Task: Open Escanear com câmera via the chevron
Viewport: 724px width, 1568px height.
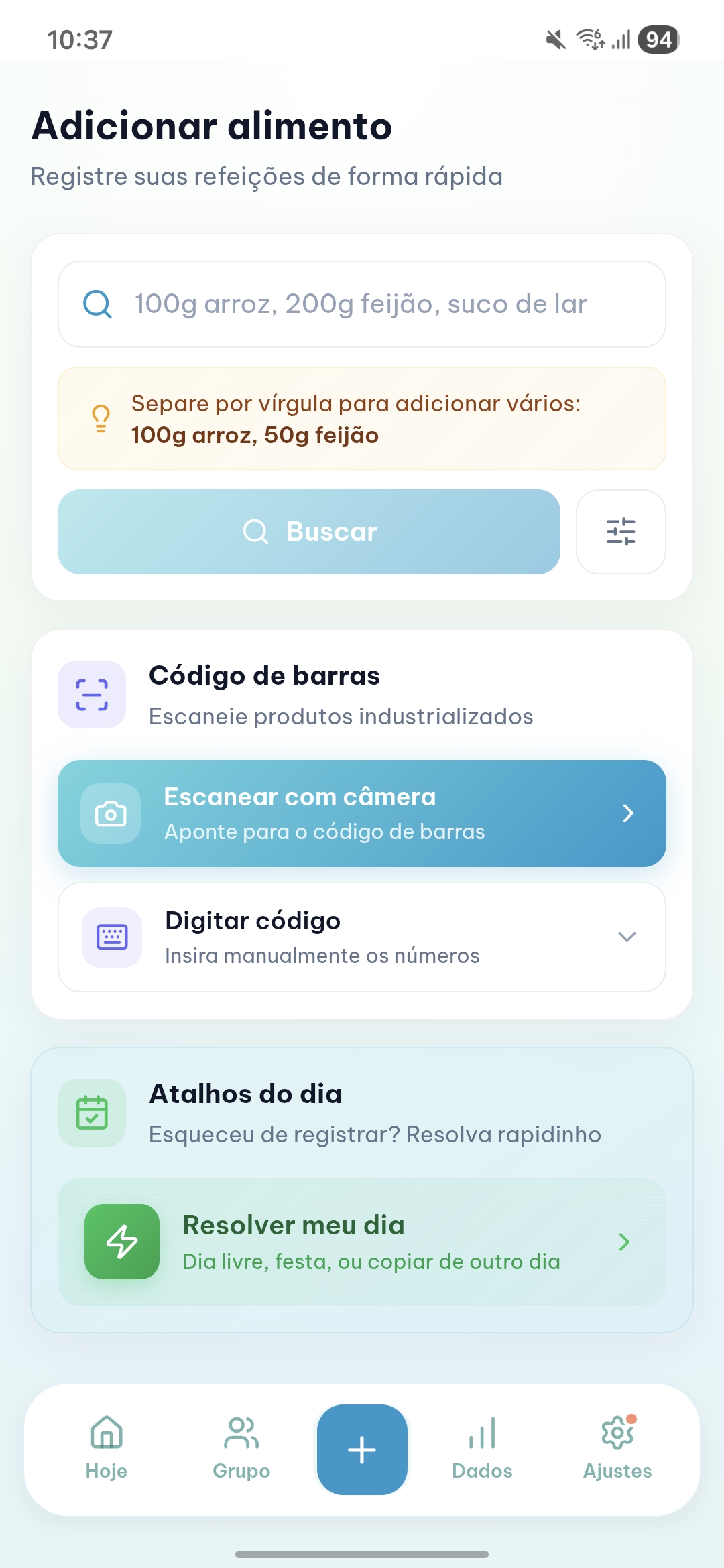Action: (628, 813)
